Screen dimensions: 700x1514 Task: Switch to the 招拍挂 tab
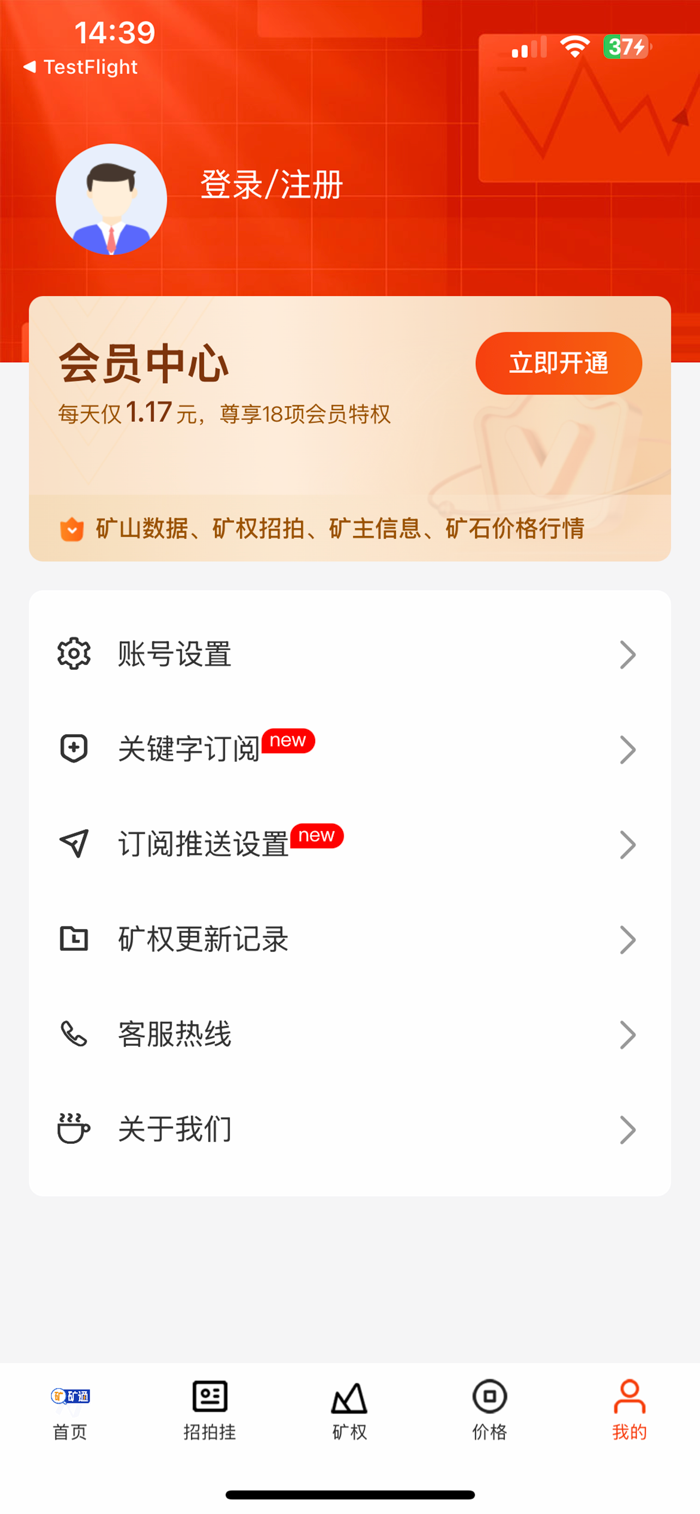click(210, 1411)
